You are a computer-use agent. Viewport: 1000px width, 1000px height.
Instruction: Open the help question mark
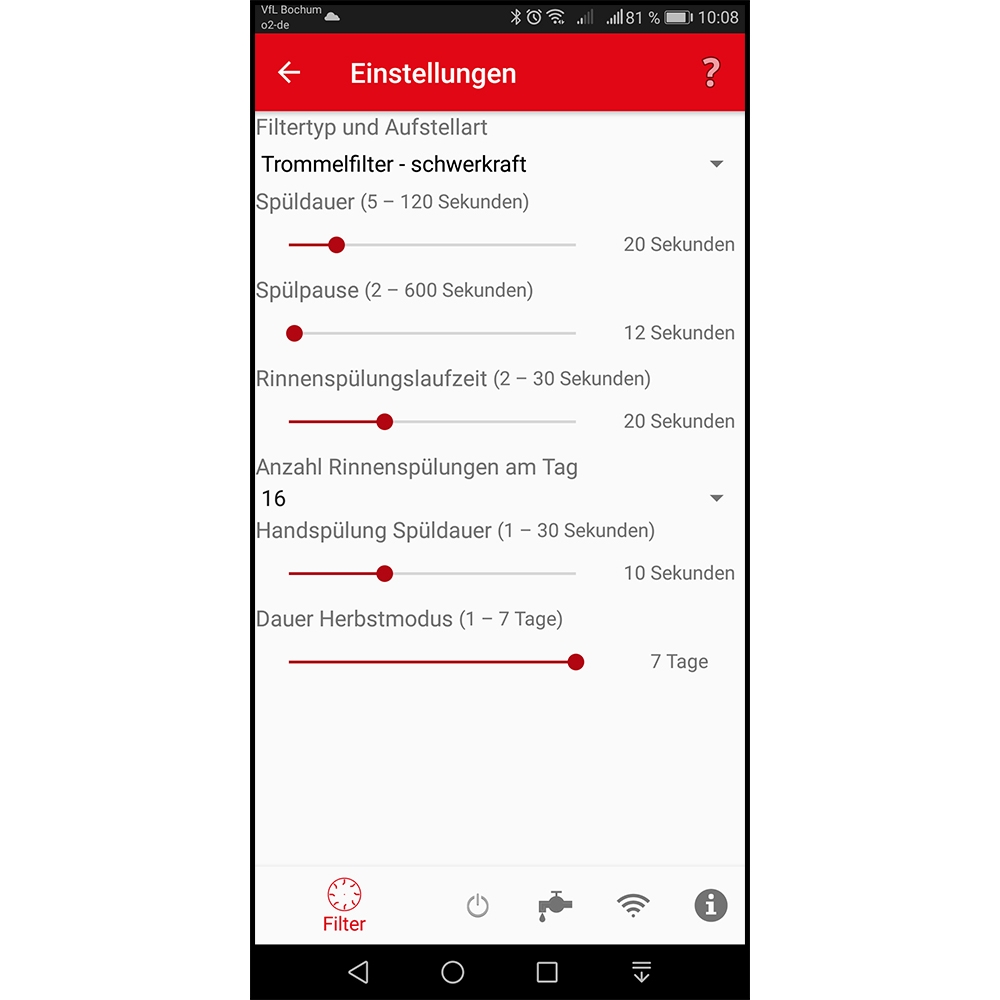710,73
